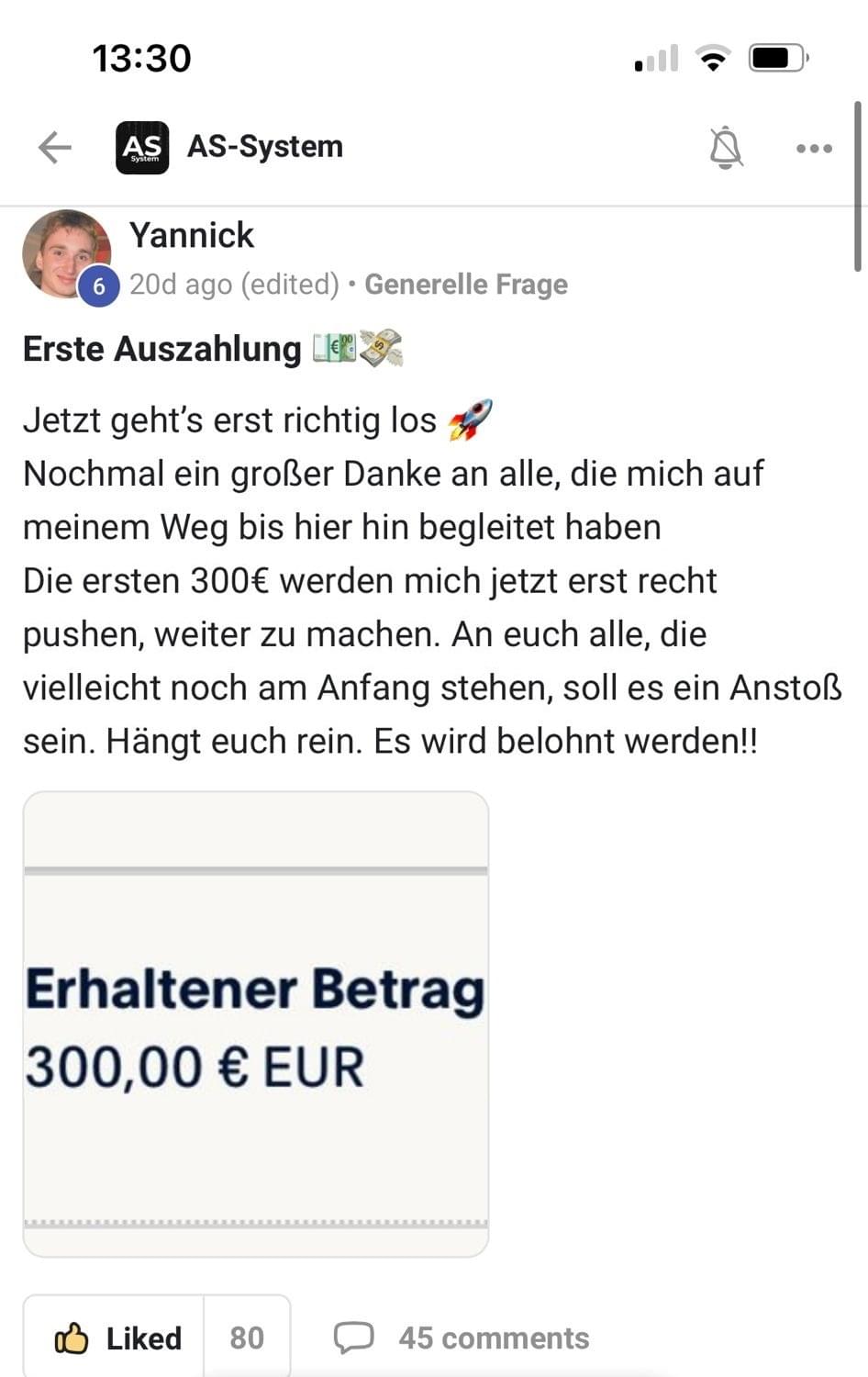
Task: Open the Generelle Frage category
Action: pyautogui.click(x=466, y=285)
